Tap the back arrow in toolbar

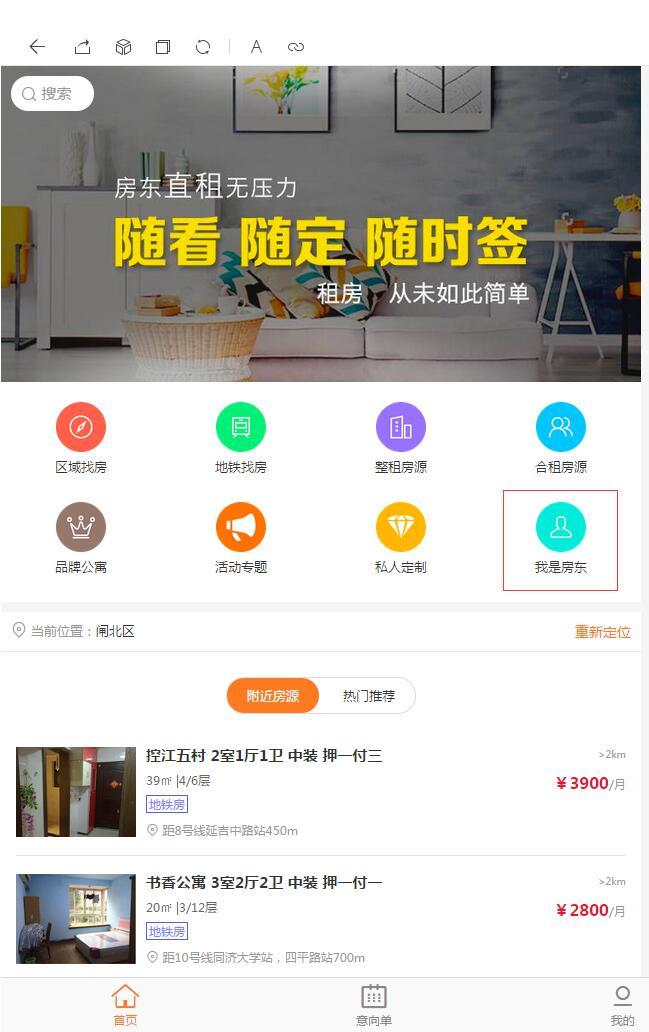(37, 47)
